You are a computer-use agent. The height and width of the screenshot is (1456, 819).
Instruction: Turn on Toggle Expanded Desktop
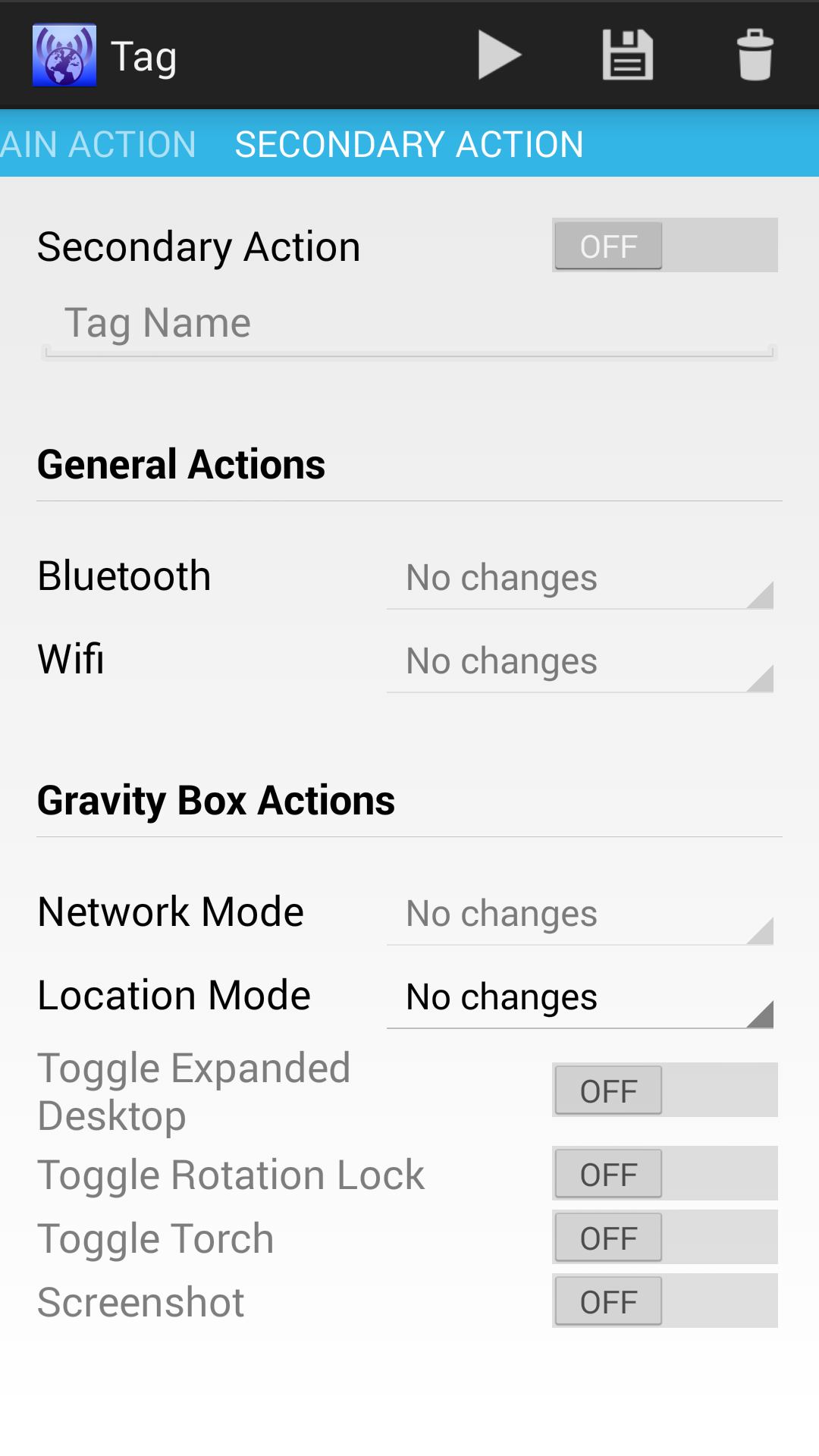[664, 1090]
